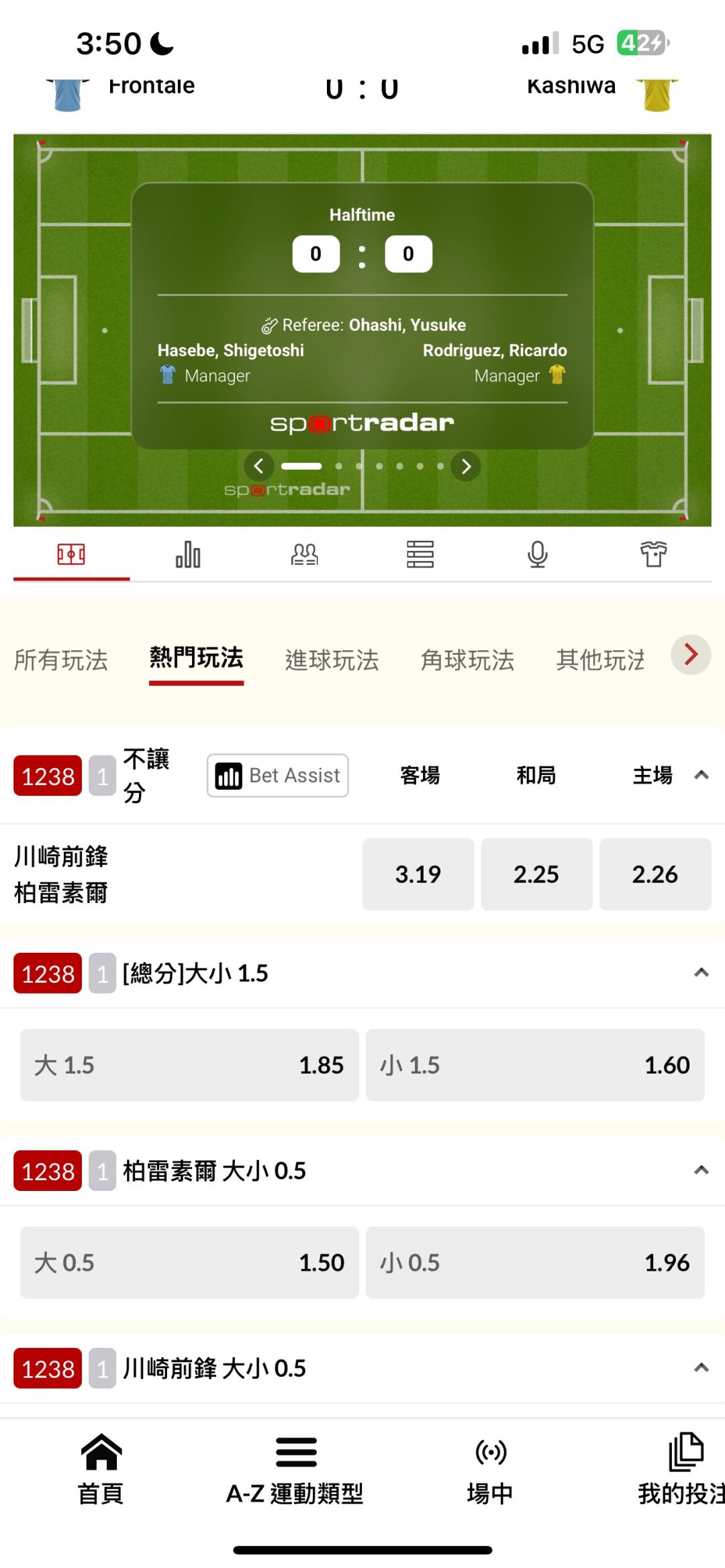The height and width of the screenshot is (1568, 725).
Task: Go to previous slide in match widget
Action: [x=259, y=466]
